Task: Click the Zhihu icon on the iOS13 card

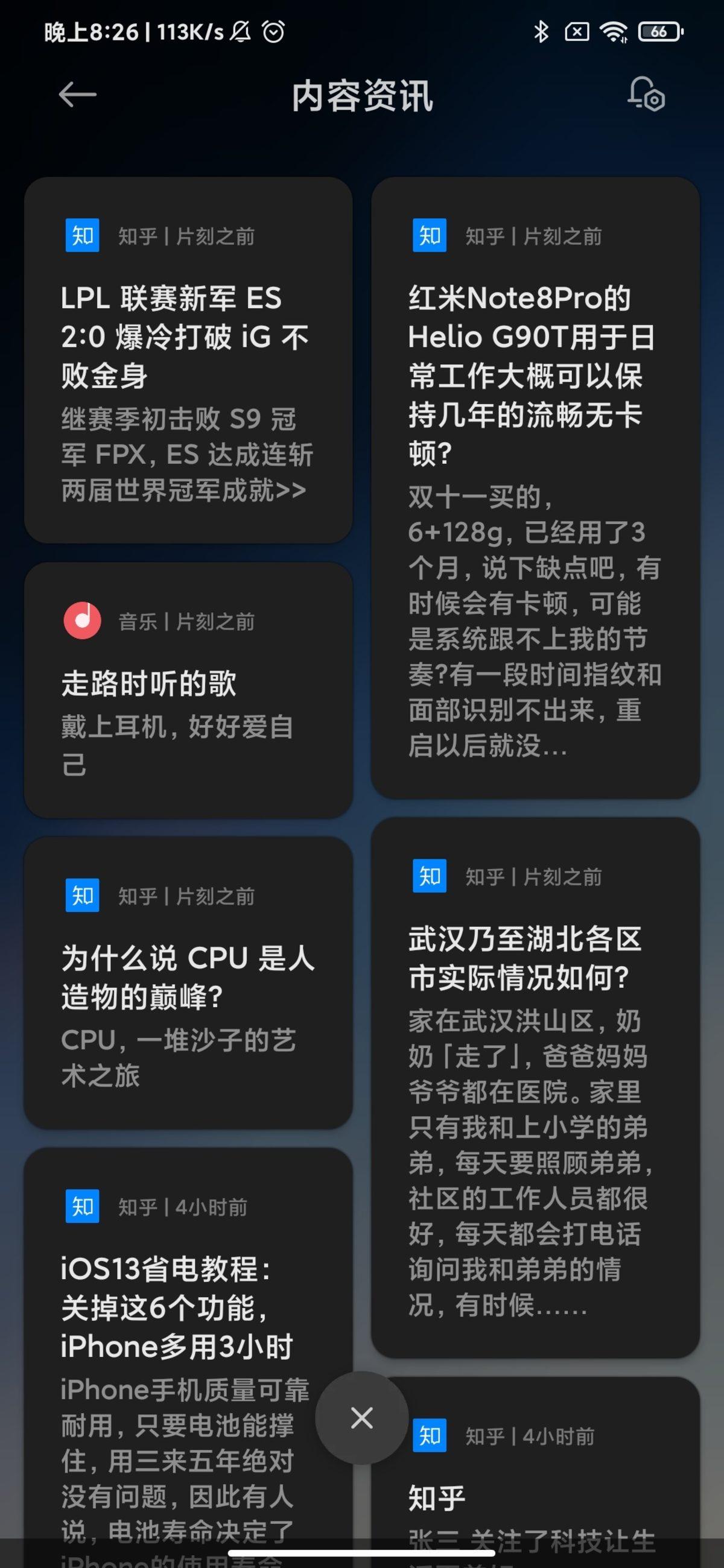Action: (x=81, y=1206)
